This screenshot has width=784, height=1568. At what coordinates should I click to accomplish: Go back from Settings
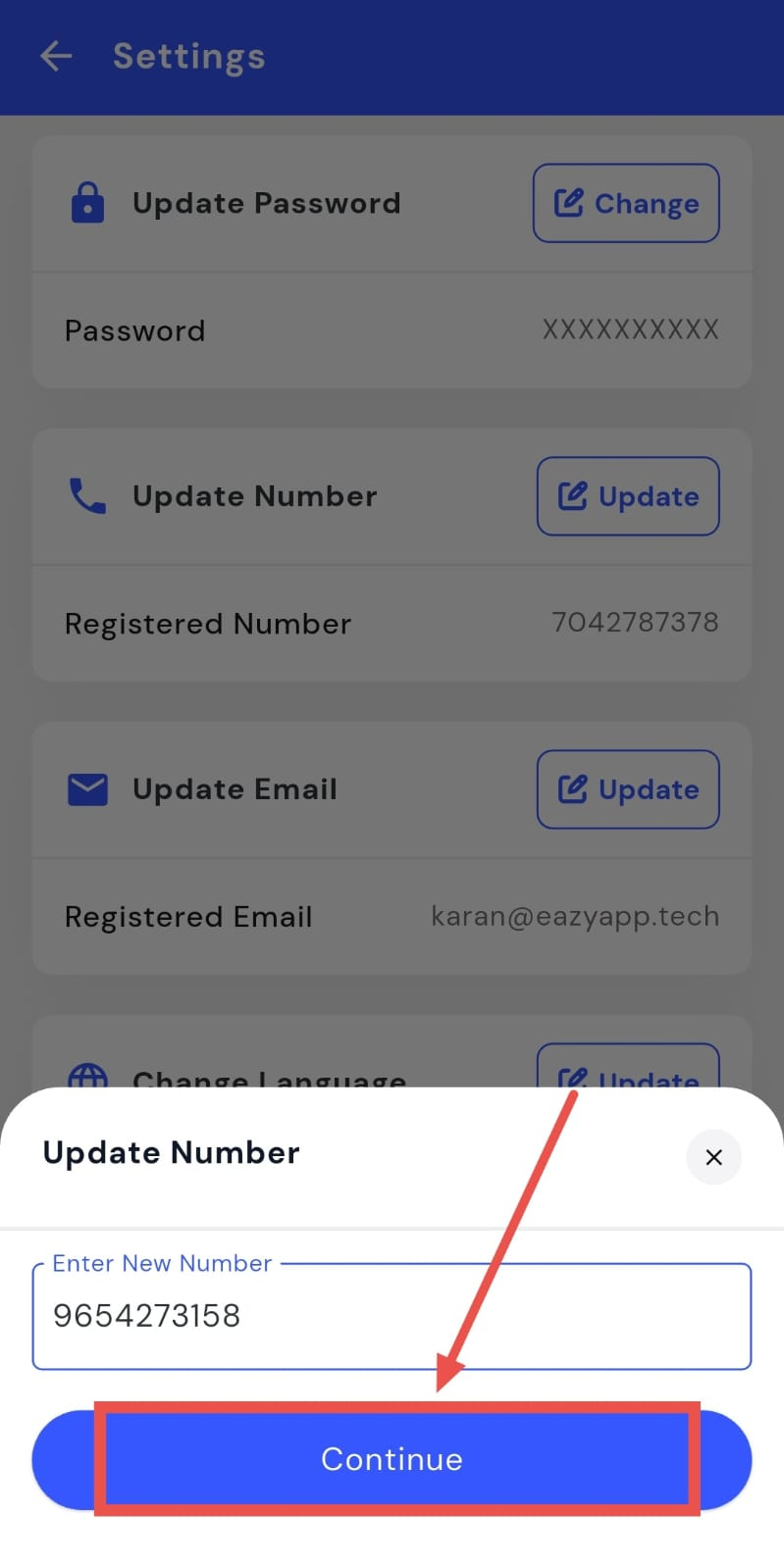click(56, 56)
